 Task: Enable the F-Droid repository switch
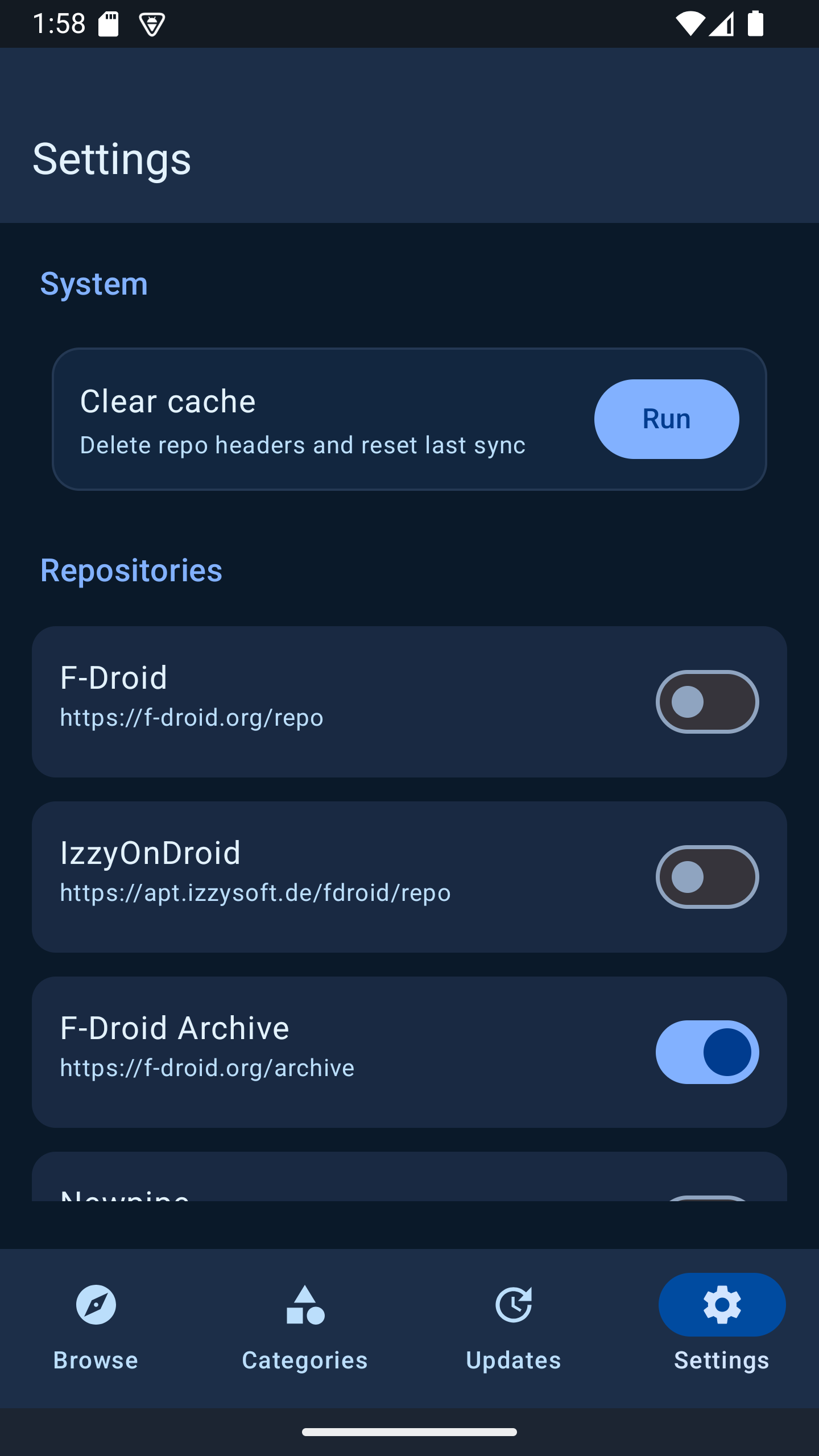707,702
